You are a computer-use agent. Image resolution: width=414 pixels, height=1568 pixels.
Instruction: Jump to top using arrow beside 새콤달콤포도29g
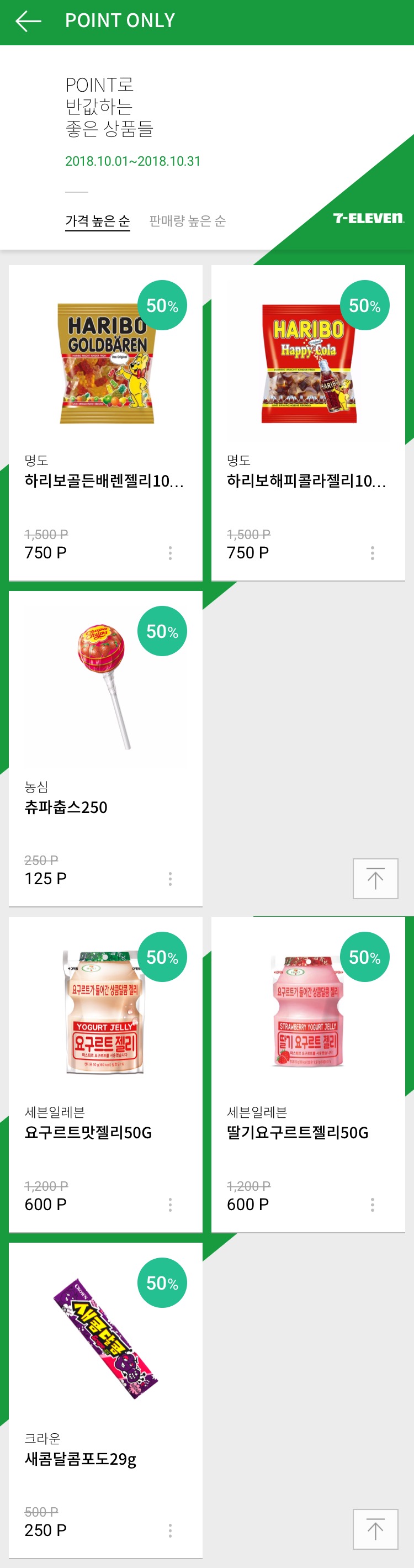[375, 1529]
